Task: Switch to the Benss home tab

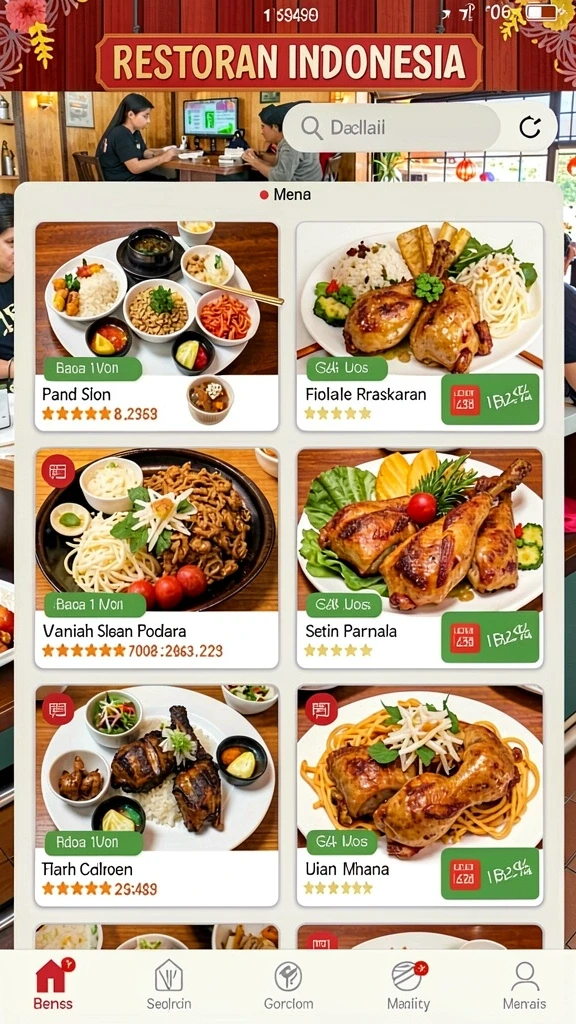Action: point(54,985)
